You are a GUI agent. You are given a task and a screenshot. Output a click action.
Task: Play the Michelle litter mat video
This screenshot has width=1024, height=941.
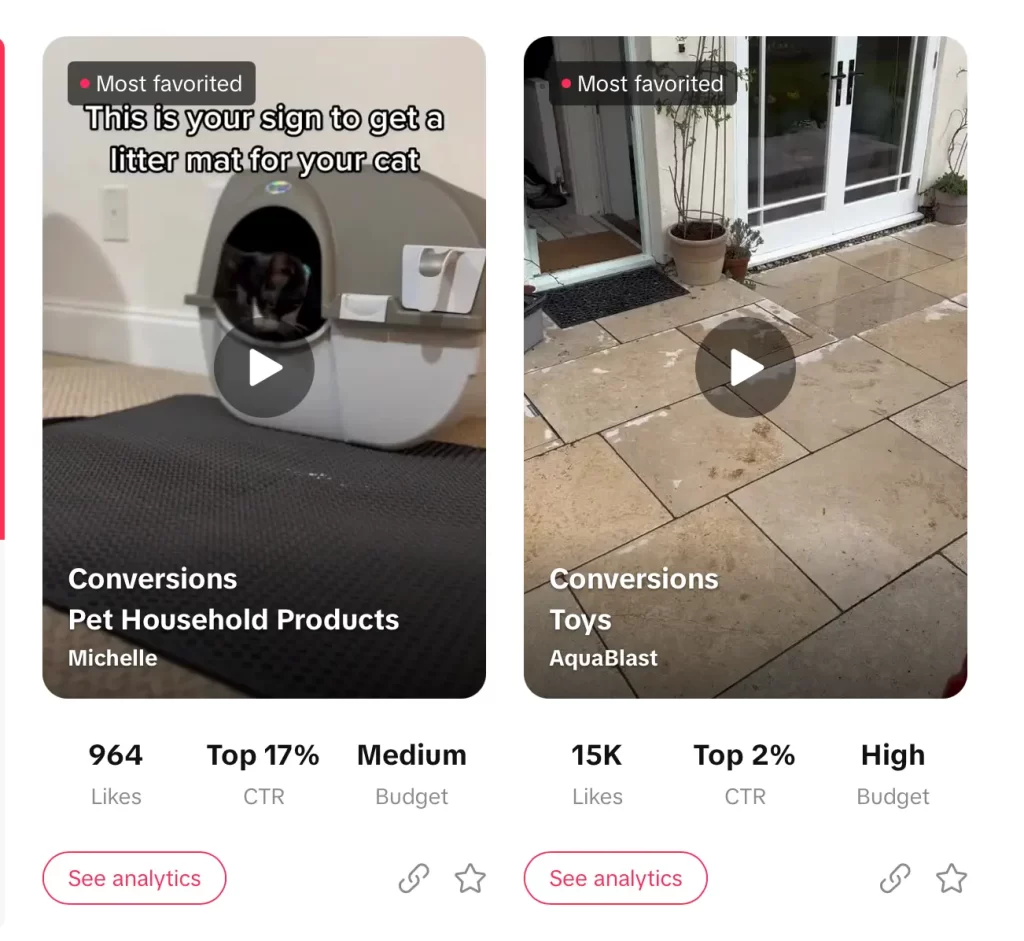click(x=264, y=369)
